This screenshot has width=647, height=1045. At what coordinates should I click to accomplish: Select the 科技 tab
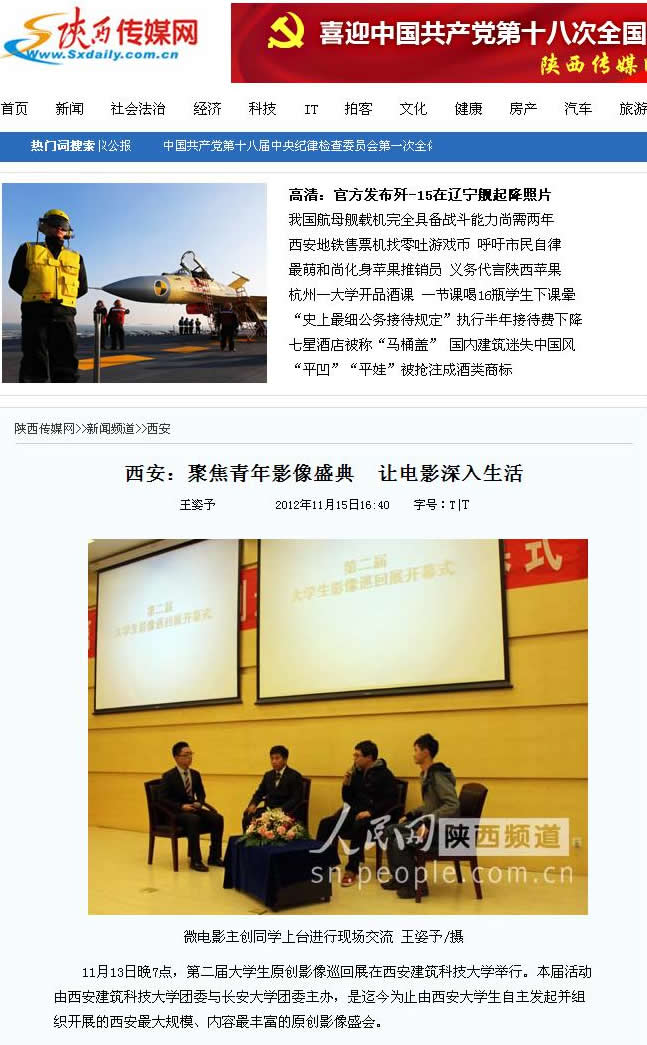pos(262,109)
